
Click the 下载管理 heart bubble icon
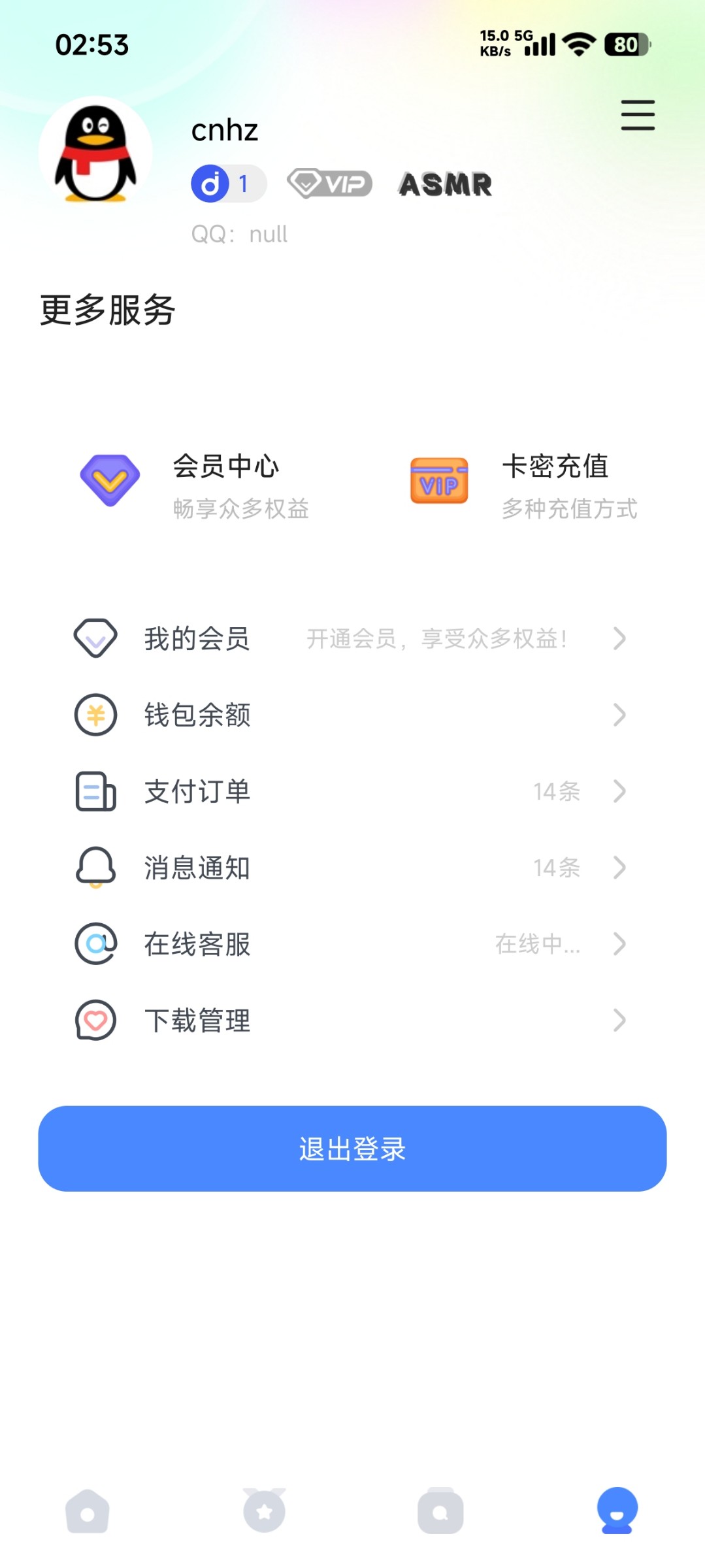pyautogui.click(x=95, y=1021)
